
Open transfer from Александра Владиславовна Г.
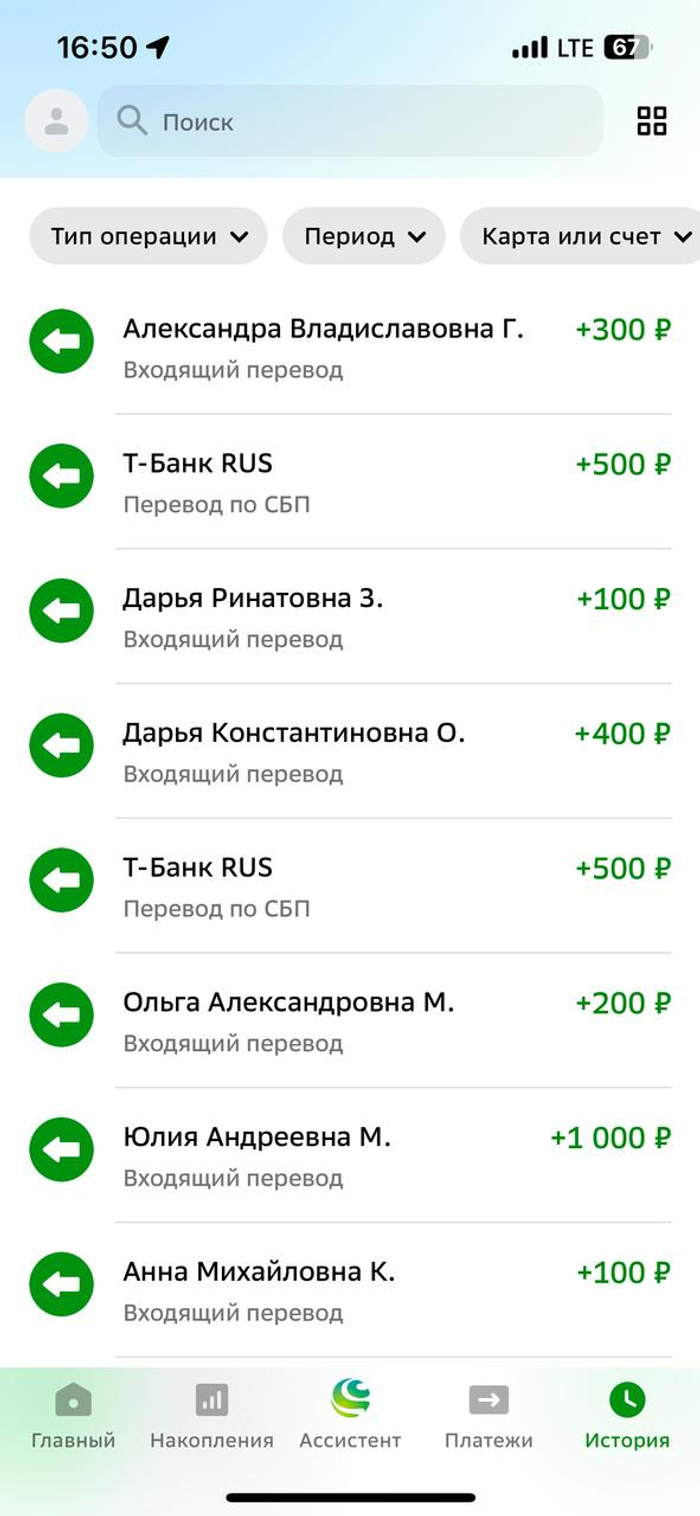click(350, 346)
